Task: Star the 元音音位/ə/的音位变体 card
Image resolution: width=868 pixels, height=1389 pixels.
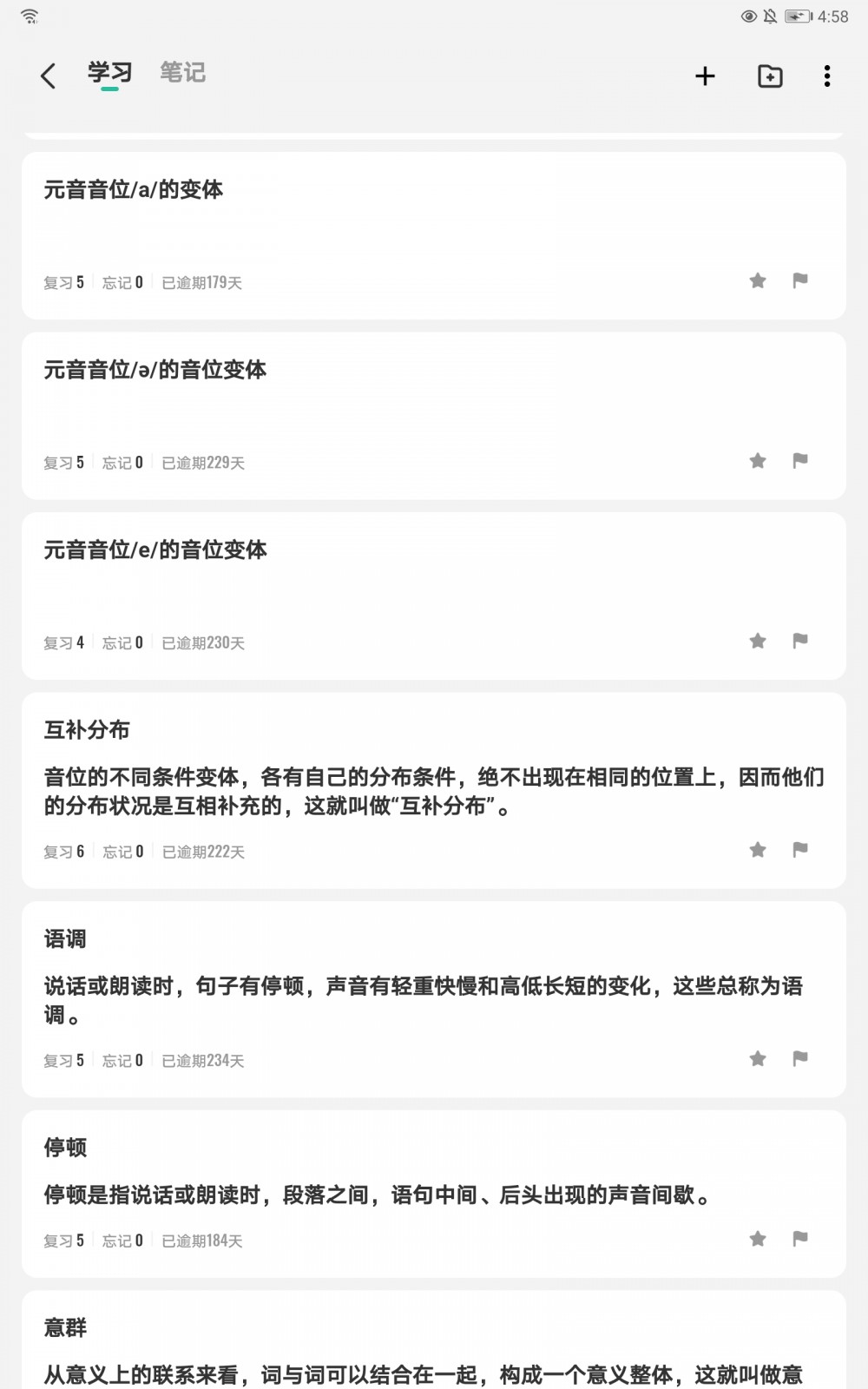Action: [x=758, y=460]
